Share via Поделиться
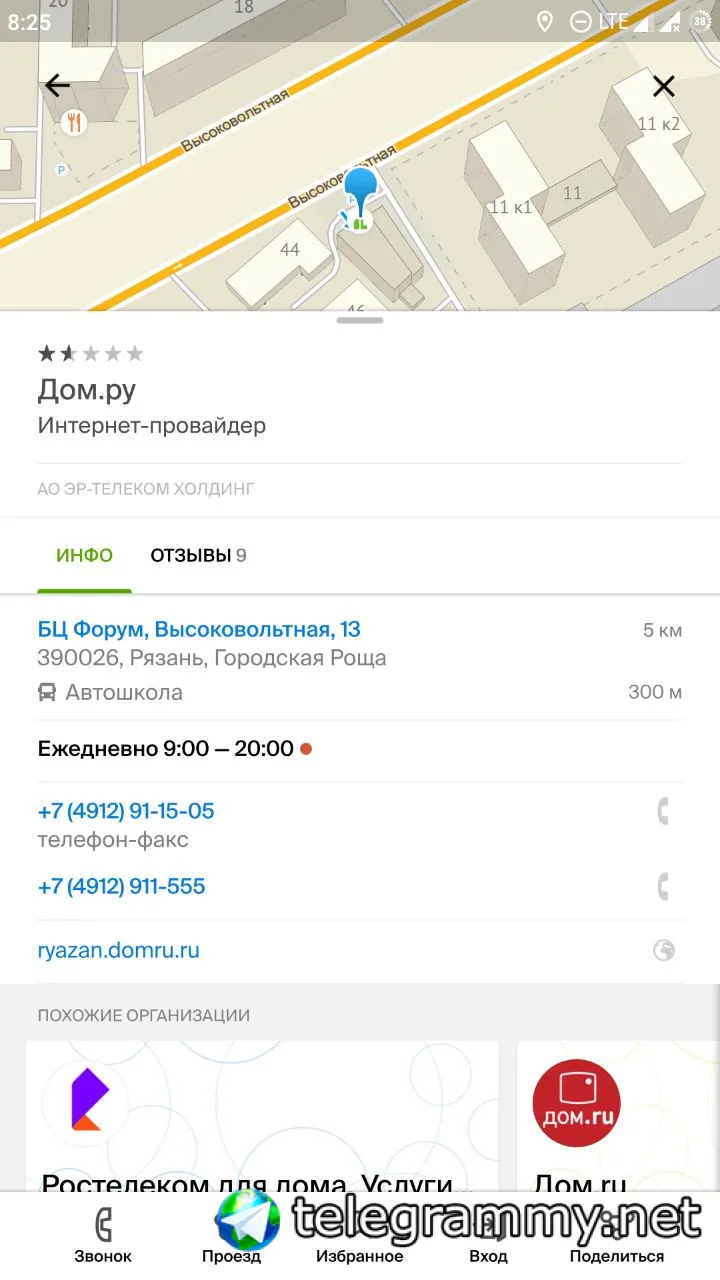720x1280 pixels. (617, 1236)
